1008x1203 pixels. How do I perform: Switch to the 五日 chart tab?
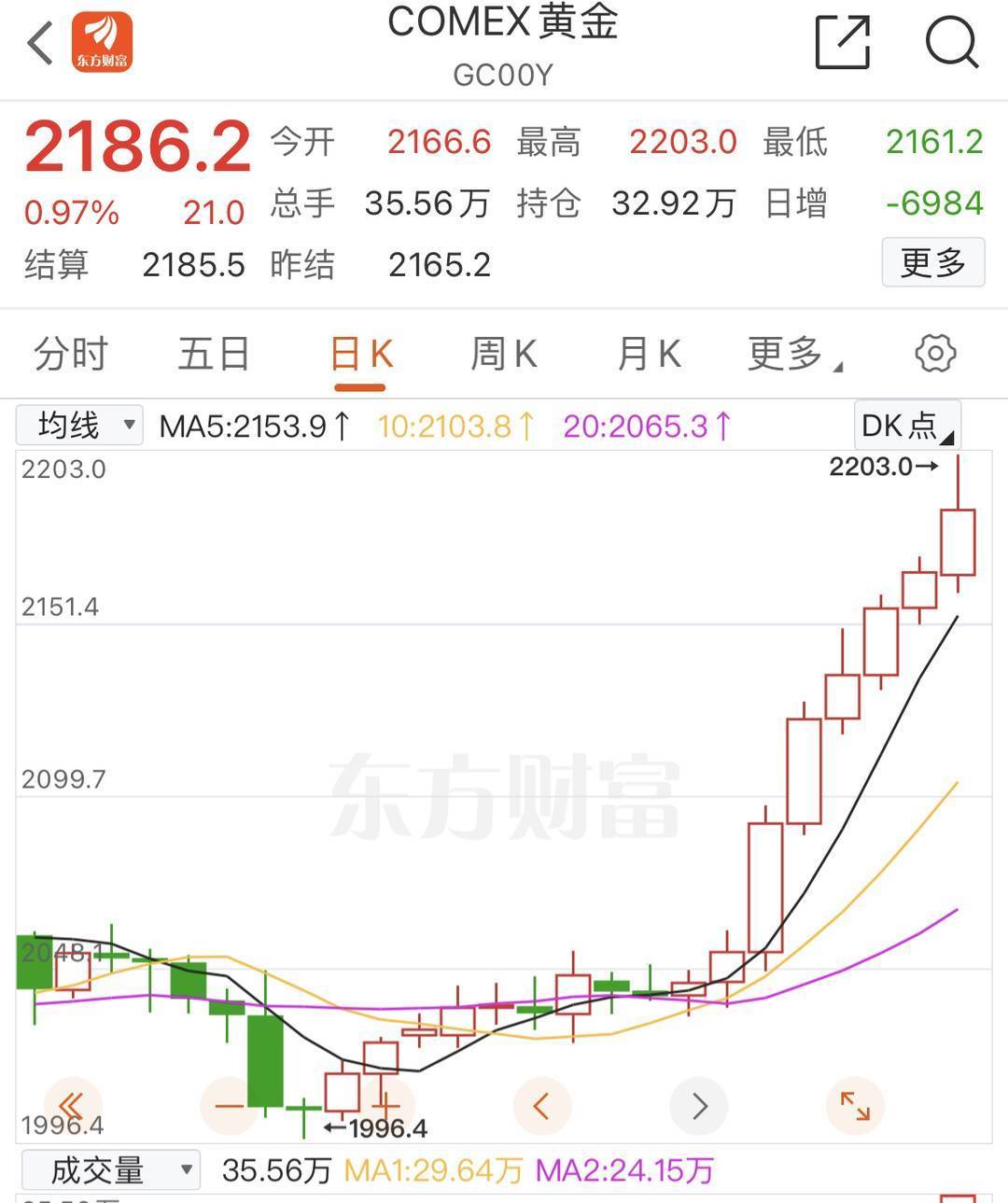click(214, 355)
